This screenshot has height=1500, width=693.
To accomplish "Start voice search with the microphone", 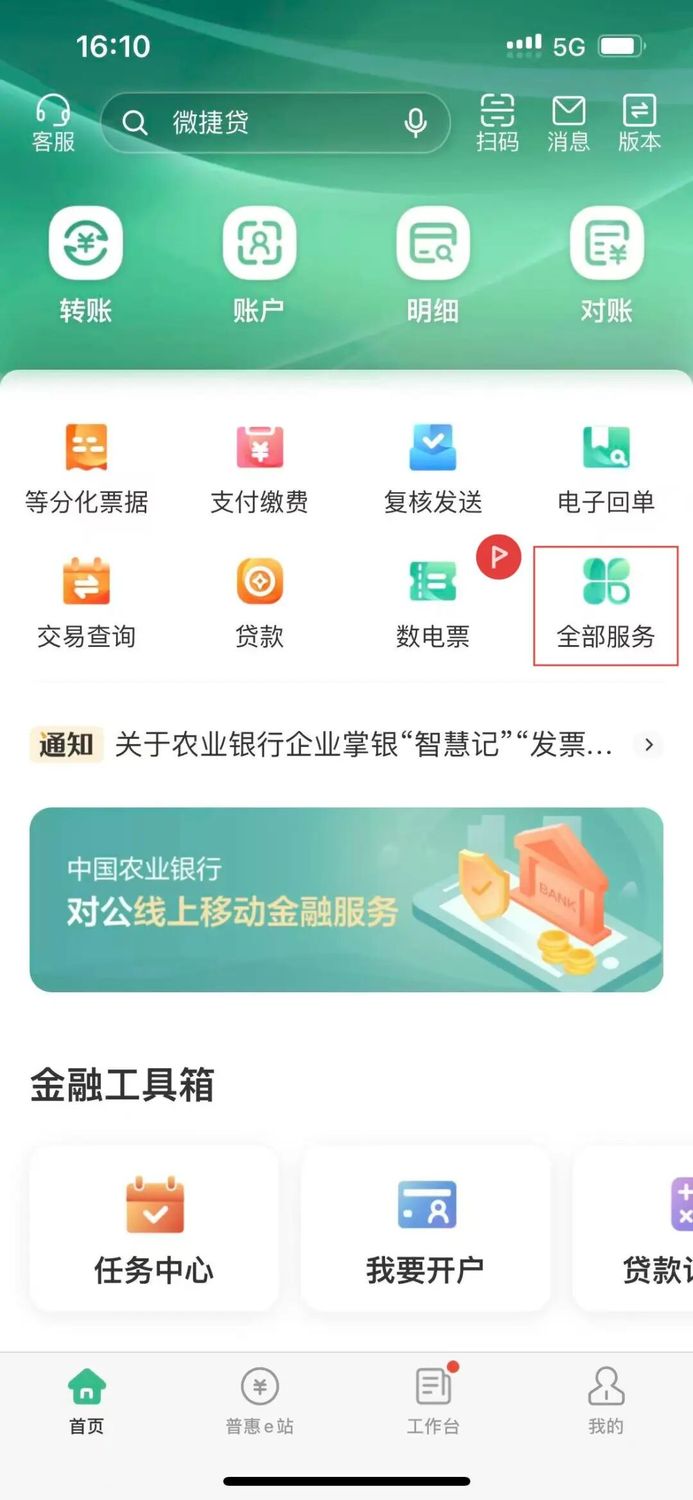I will [415, 123].
